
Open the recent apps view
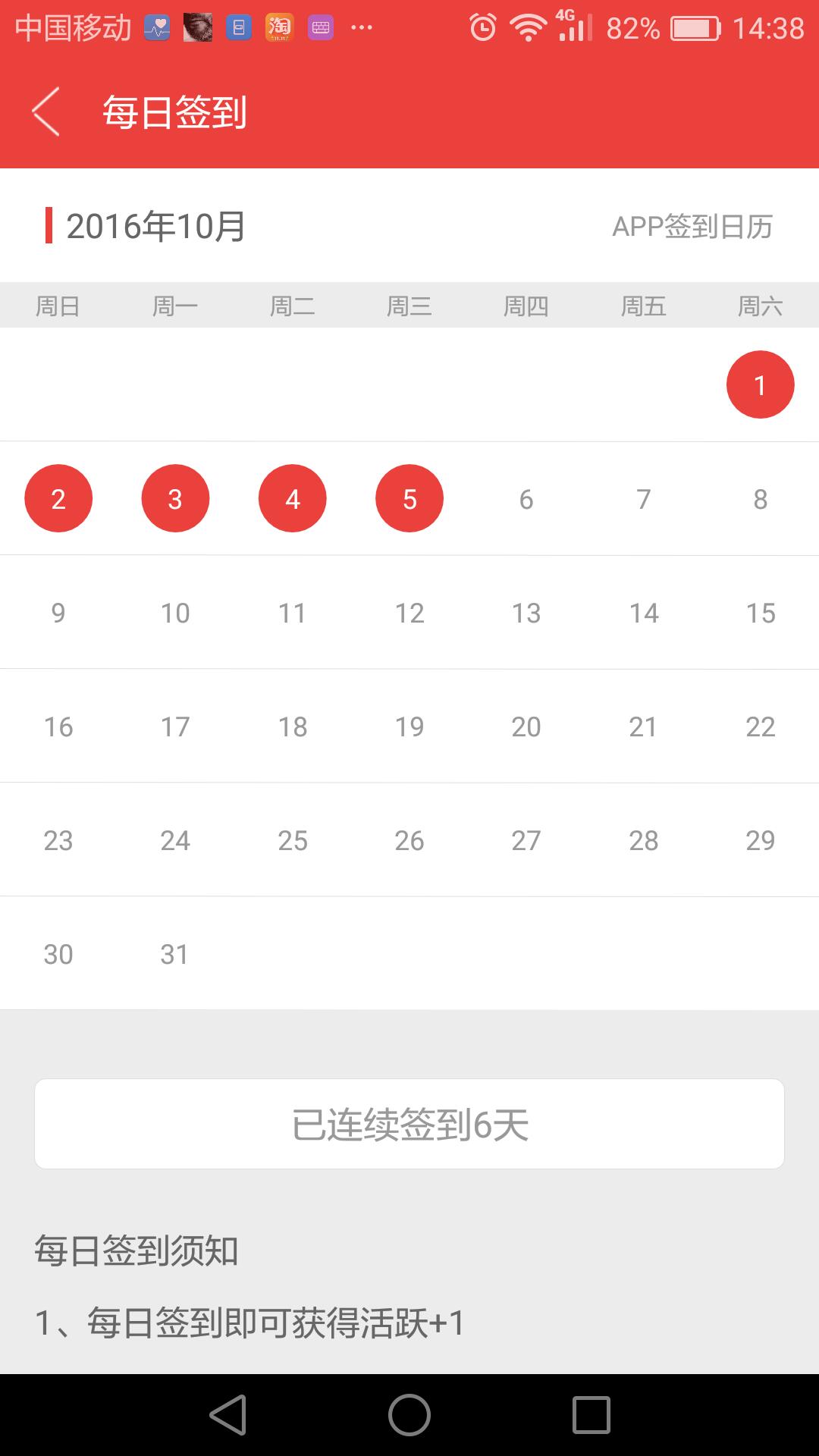591,1415
